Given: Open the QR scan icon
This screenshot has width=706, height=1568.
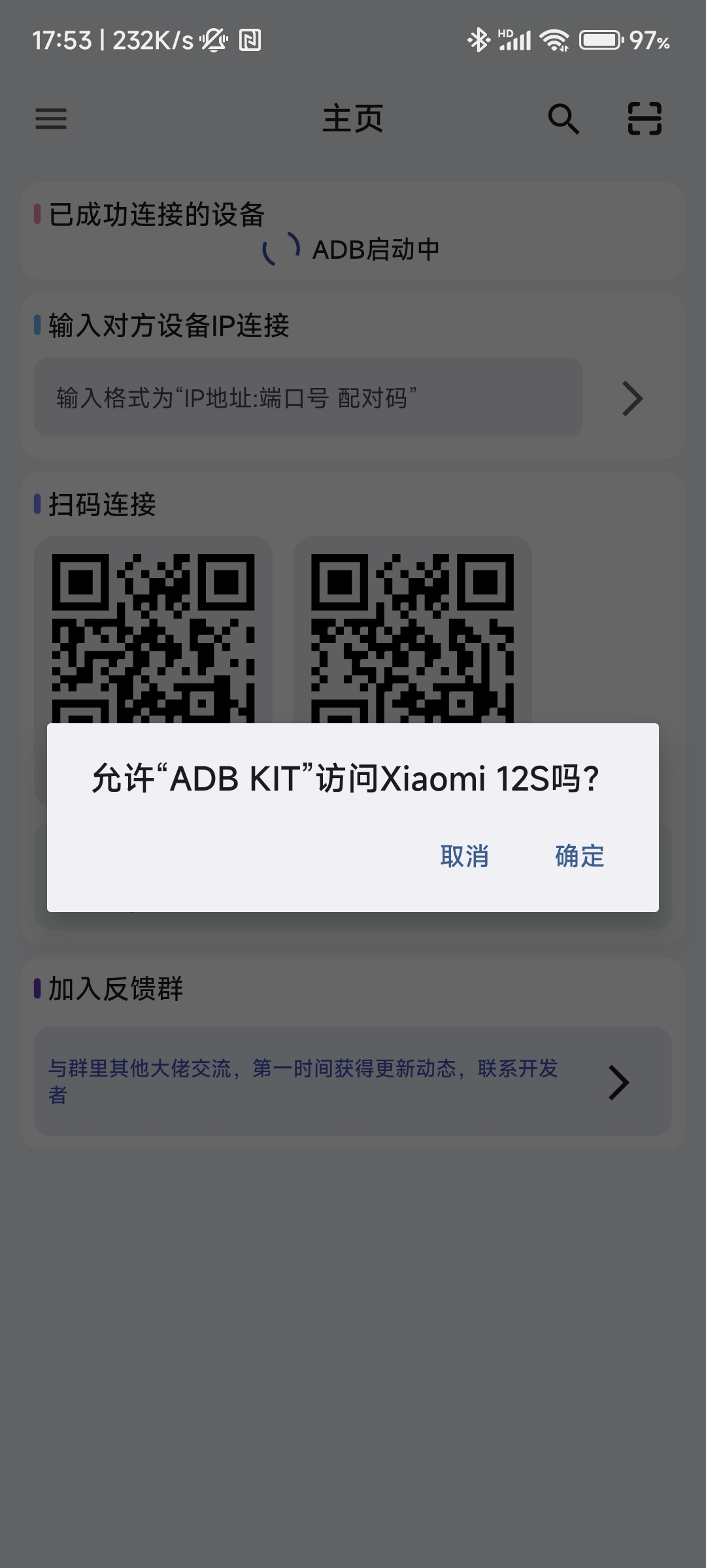Looking at the screenshot, I should coord(645,119).
